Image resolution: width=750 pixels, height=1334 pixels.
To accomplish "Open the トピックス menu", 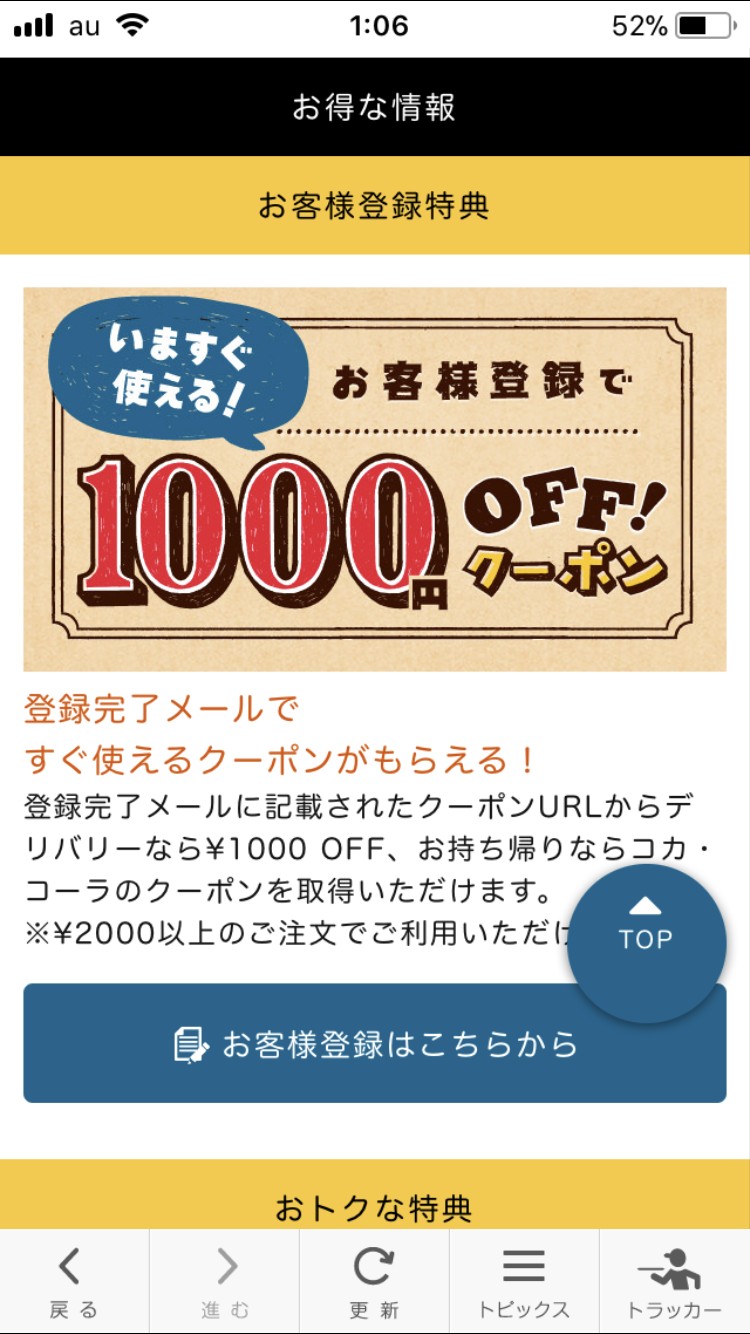I will coord(524,1282).
